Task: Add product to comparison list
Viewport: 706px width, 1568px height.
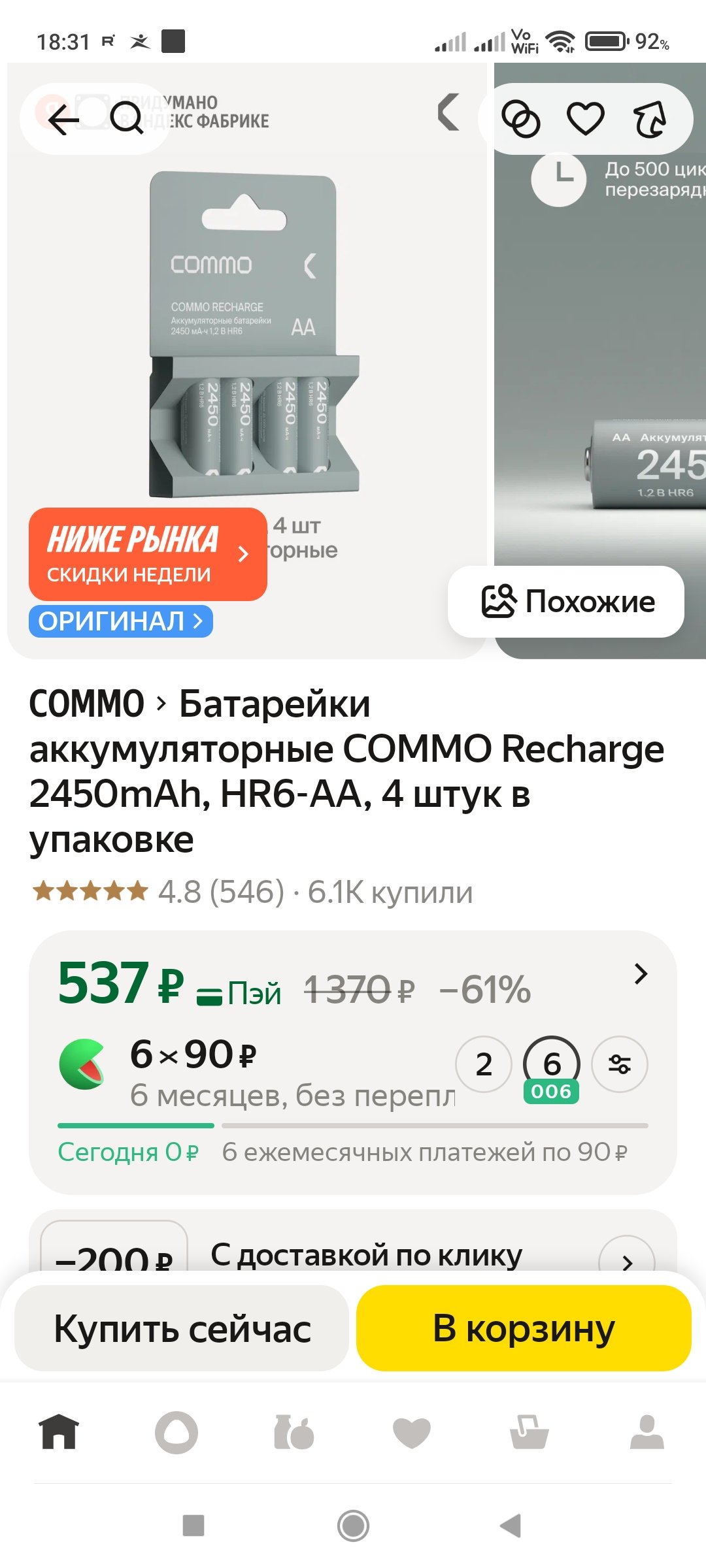Action: [x=520, y=119]
